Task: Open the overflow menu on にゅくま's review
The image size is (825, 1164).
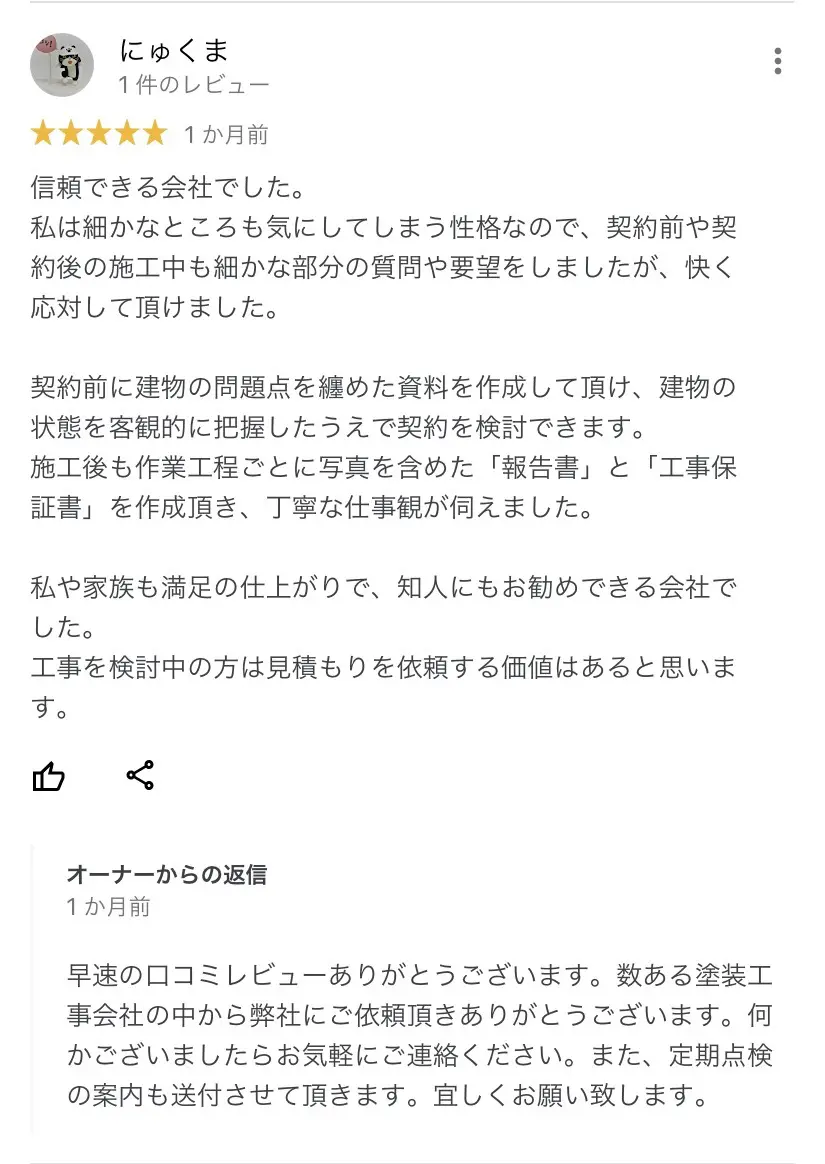Action: pos(777,61)
